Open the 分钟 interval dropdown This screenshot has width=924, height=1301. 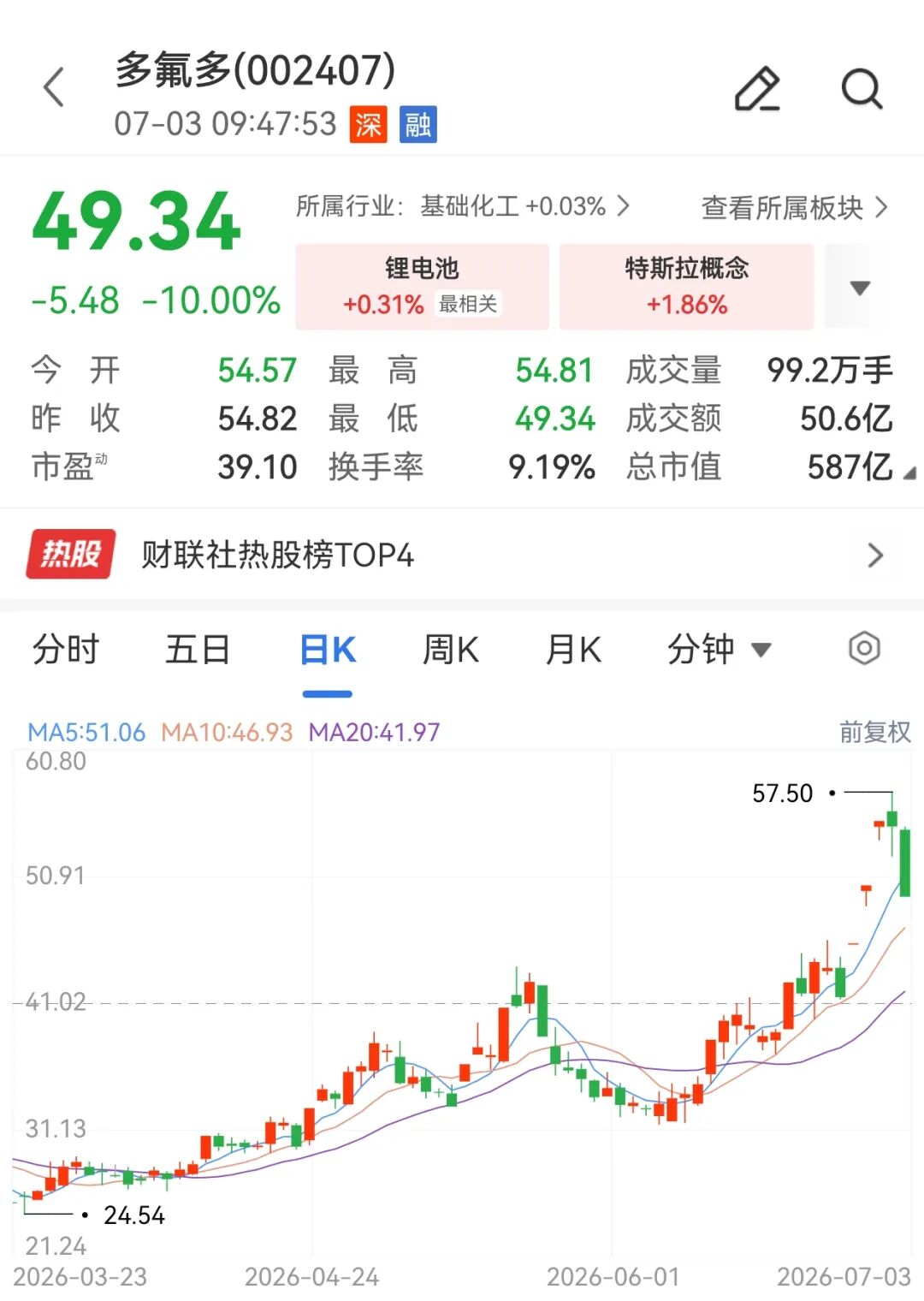click(719, 650)
